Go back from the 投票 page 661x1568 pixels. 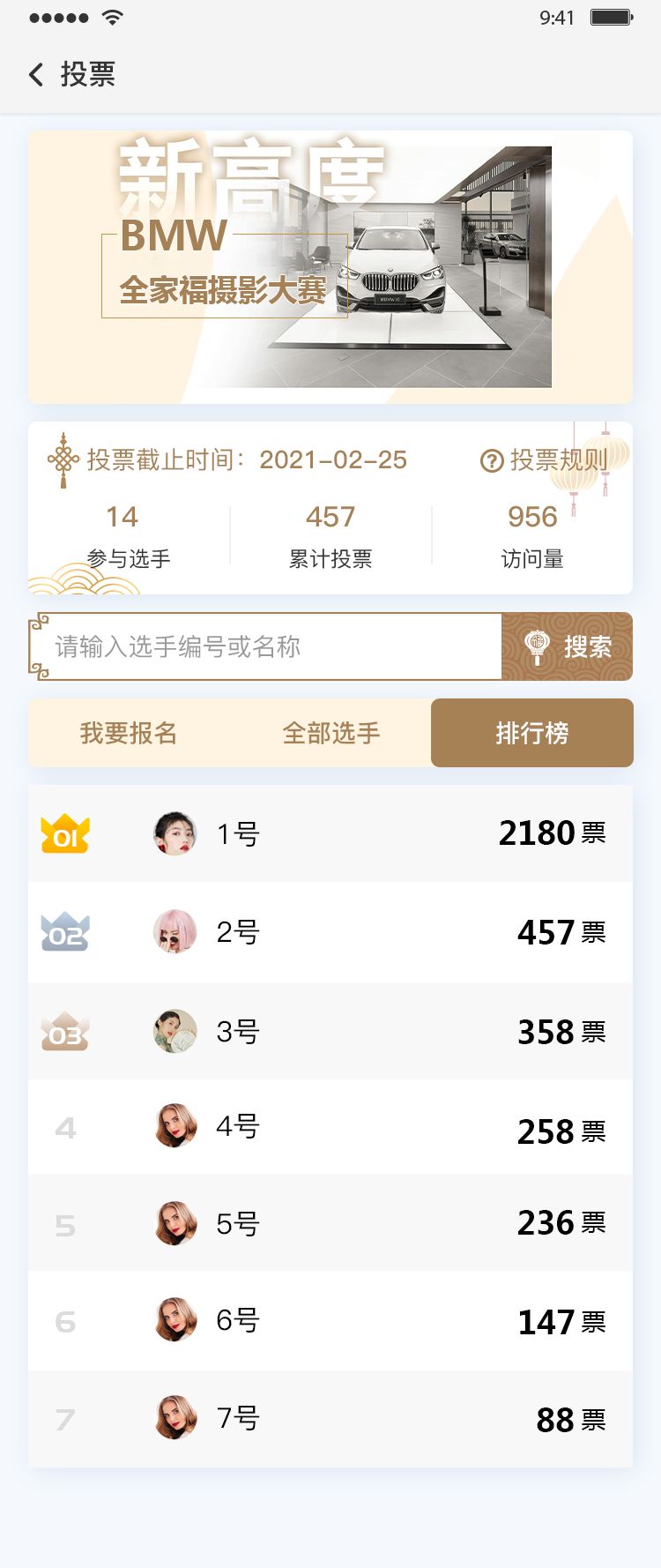click(37, 75)
